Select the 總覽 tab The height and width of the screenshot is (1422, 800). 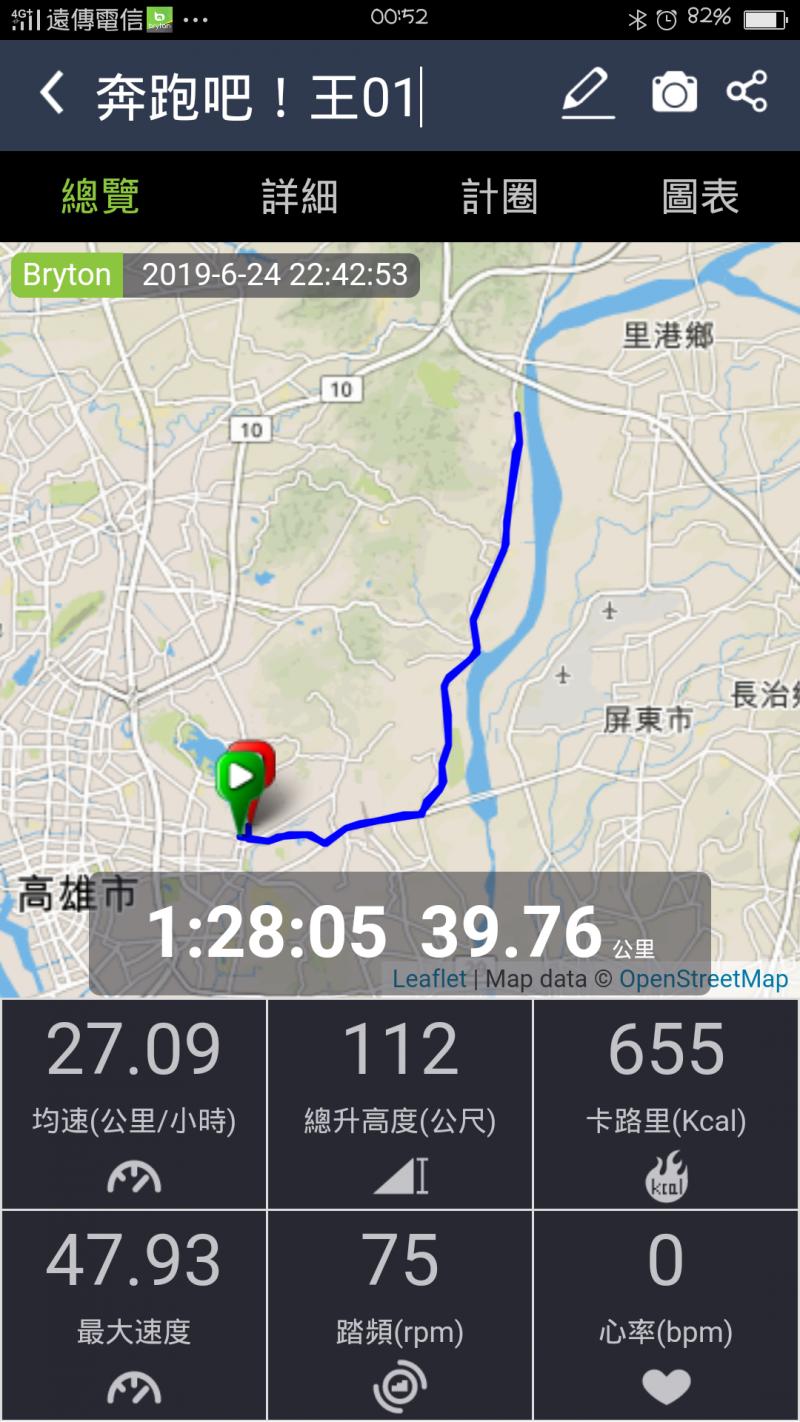click(x=100, y=197)
